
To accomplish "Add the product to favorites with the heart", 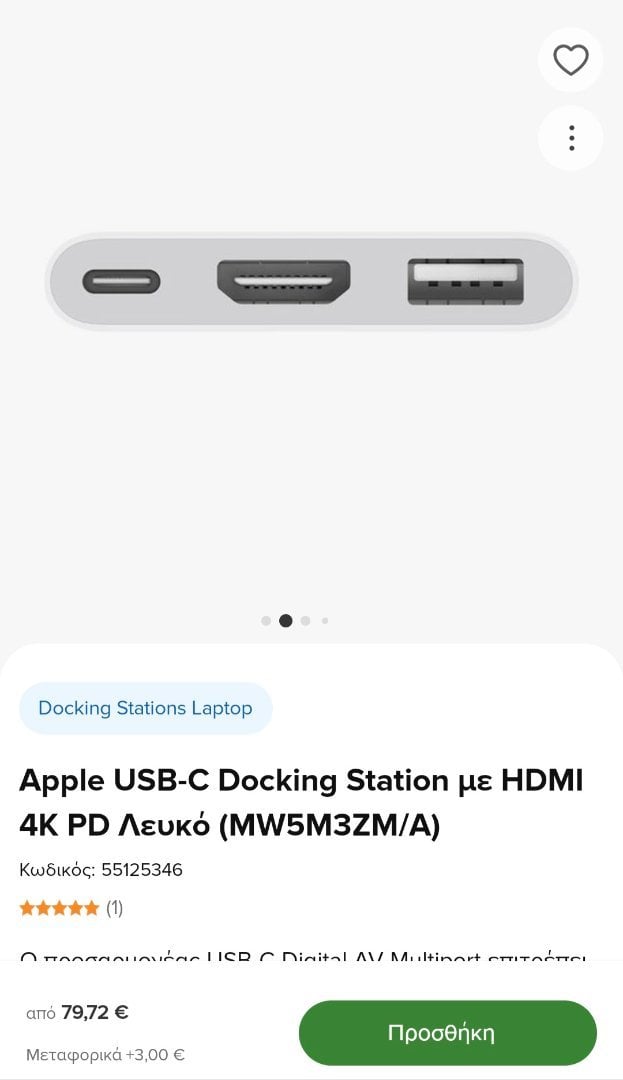I will tap(571, 60).
